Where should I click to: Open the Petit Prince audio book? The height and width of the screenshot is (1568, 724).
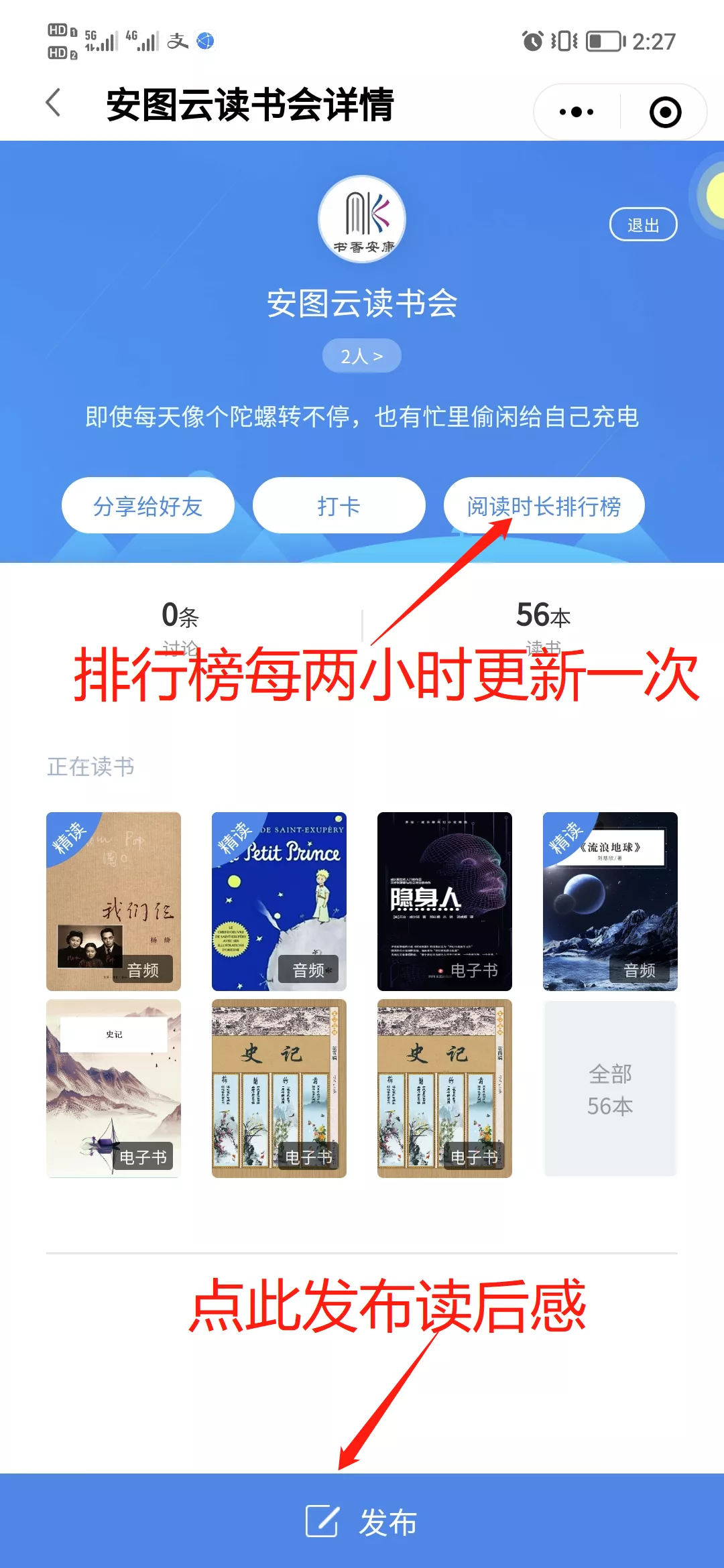pyautogui.click(x=279, y=901)
